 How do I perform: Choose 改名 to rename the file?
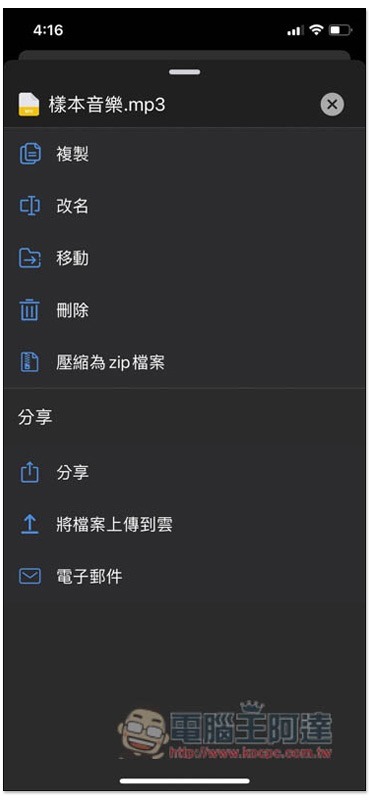(184, 206)
